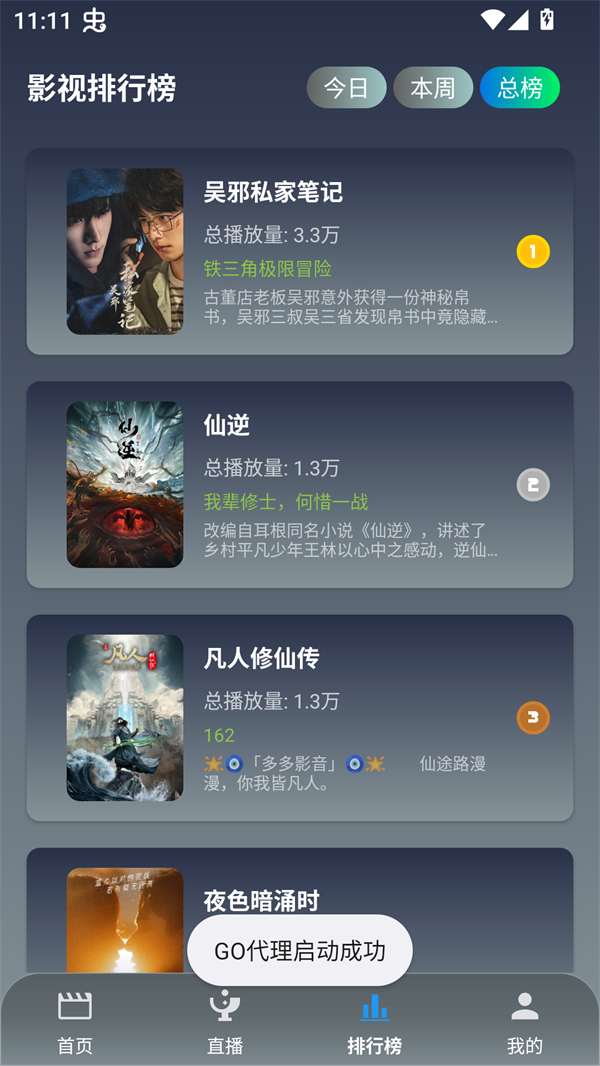Switch to the 直播 live tab
Viewport: 600px width, 1066px height.
pos(225,1022)
